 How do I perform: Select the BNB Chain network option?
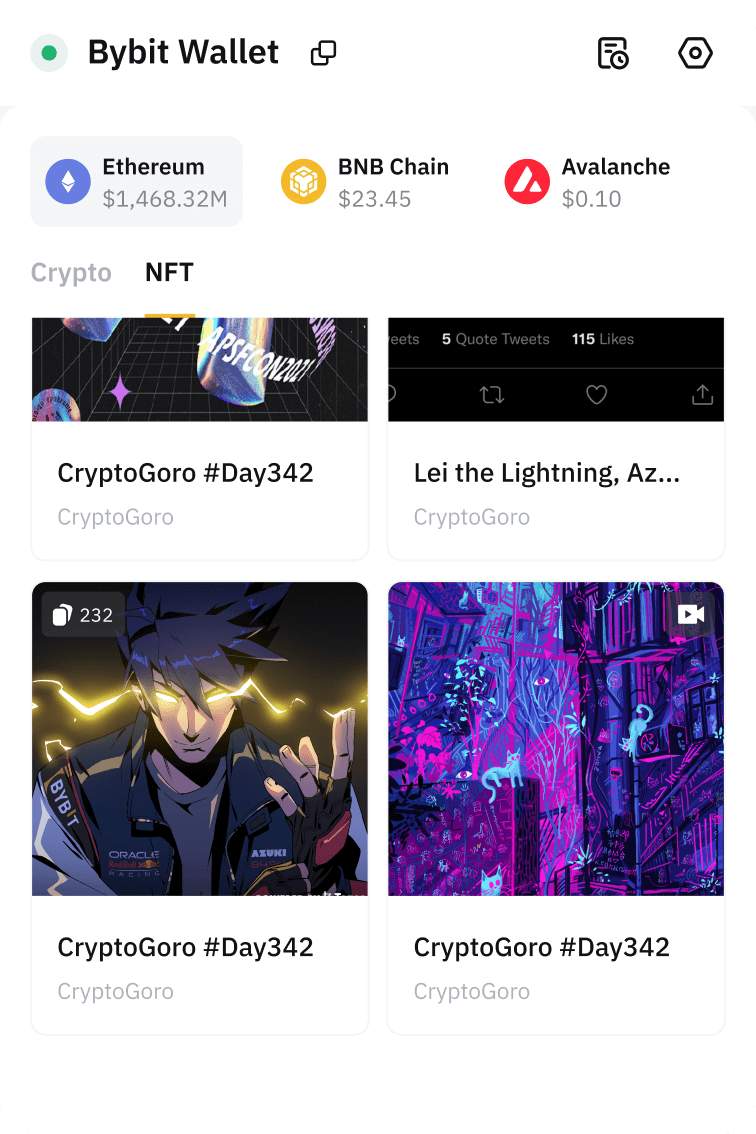click(370, 181)
